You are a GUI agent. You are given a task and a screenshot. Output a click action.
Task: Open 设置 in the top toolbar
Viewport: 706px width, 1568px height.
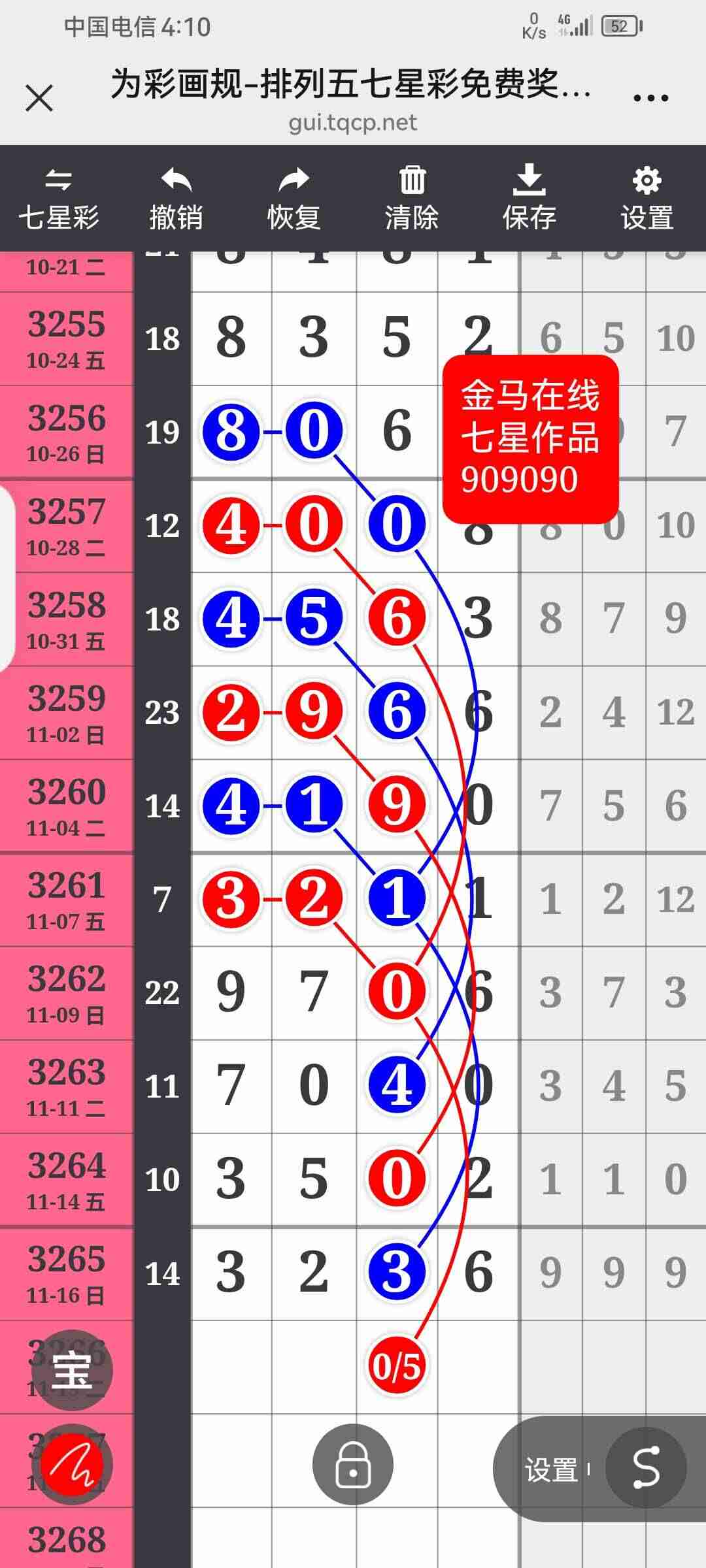tap(647, 199)
